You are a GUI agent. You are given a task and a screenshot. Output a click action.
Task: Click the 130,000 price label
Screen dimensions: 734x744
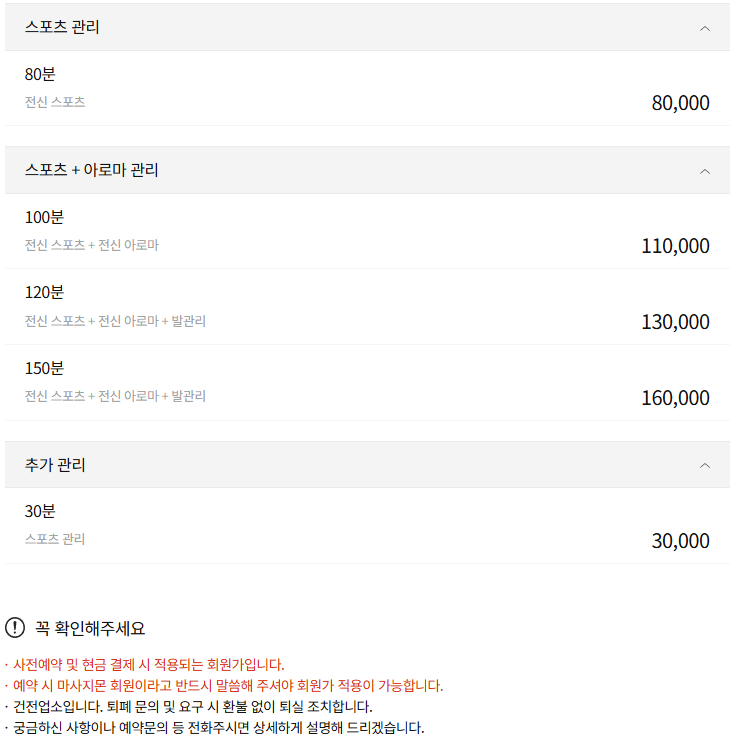(675, 321)
